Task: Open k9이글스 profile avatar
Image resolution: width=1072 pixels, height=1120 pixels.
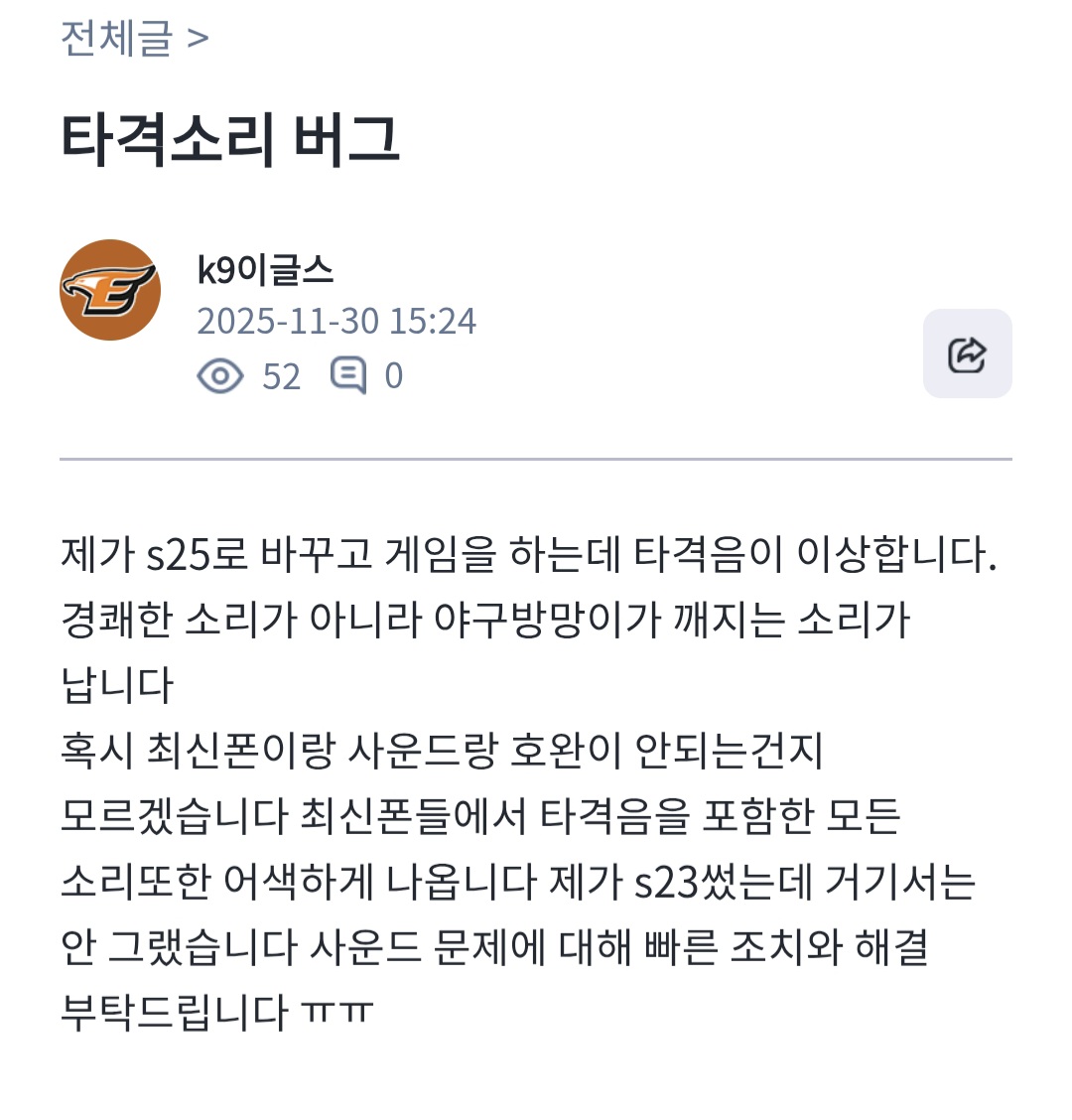Action: click(x=110, y=290)
